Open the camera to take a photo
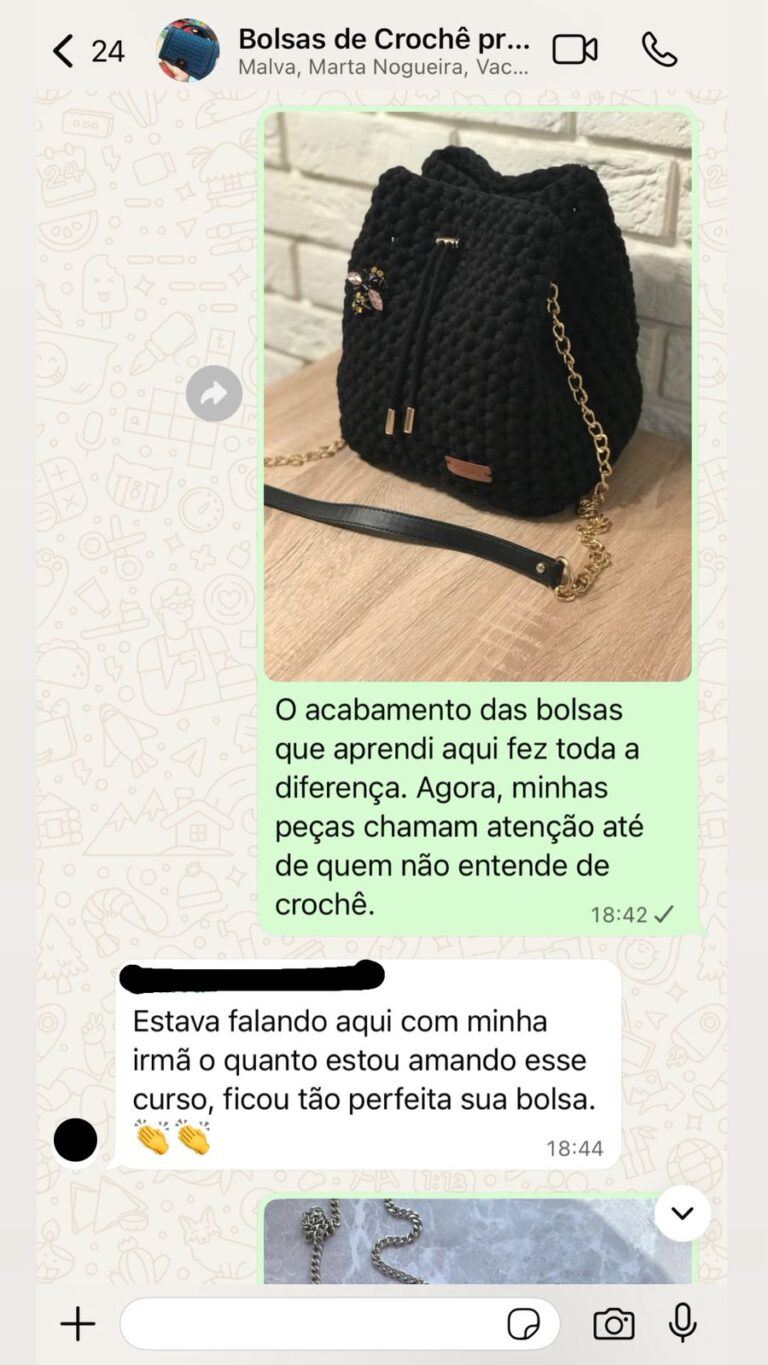This screenshot has width=768, height=1365. coord(613,1324)
